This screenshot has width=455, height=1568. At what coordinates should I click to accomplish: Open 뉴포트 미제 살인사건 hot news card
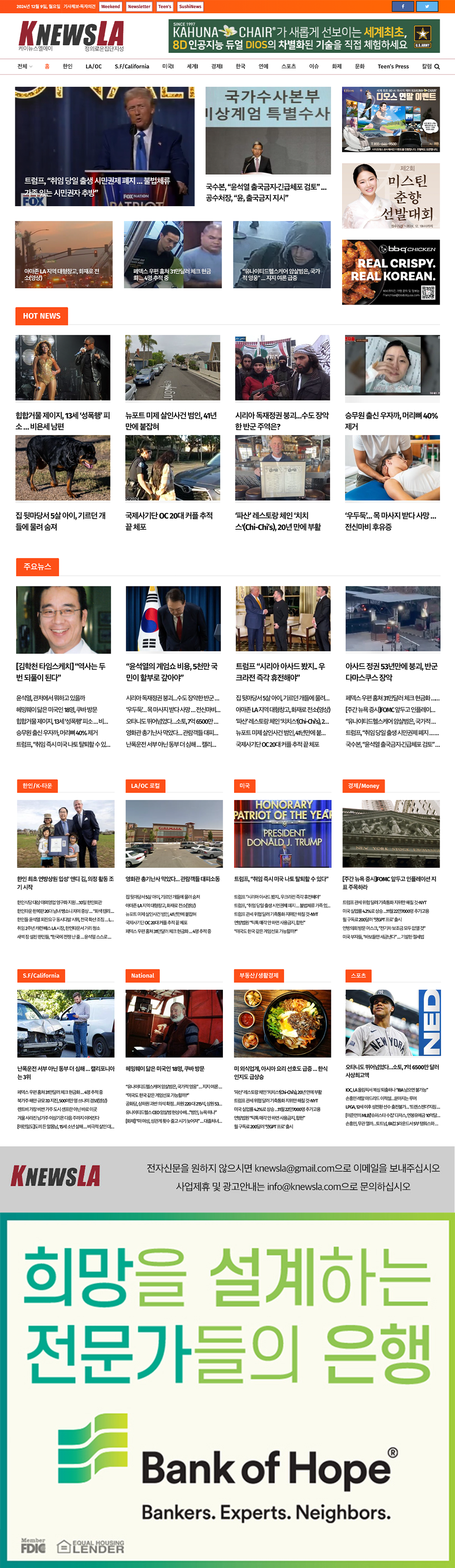(172, 420)
